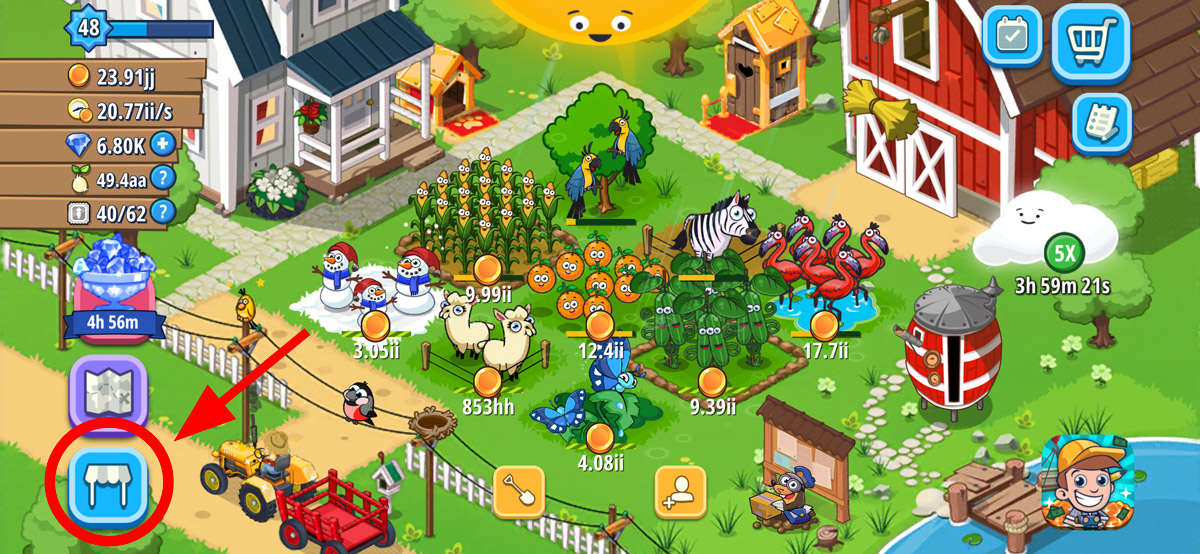
Task: Collect the 17.7ii coin from flamingos
Action: pyautogui.click(x=823, y=325)
